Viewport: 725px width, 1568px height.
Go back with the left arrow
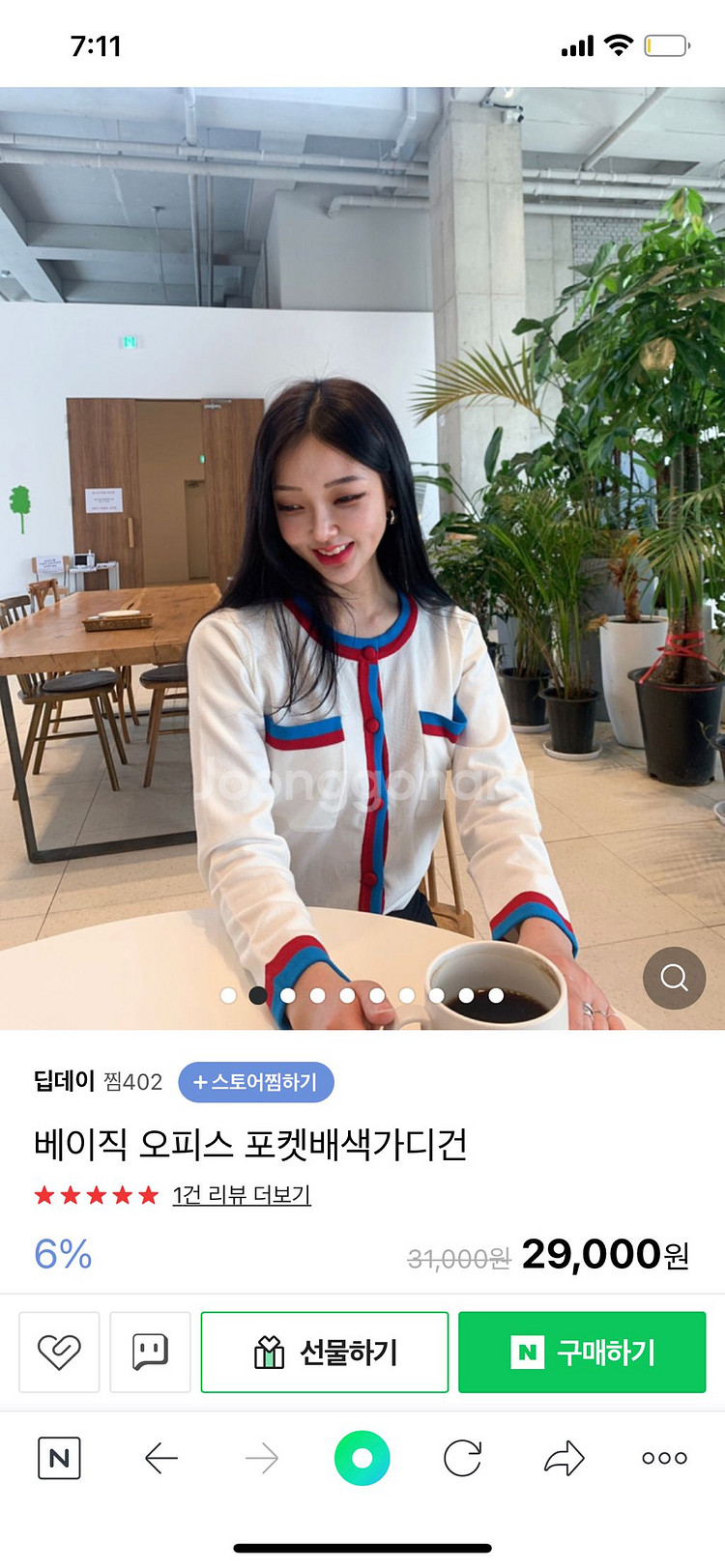[x=161, y=1458]
